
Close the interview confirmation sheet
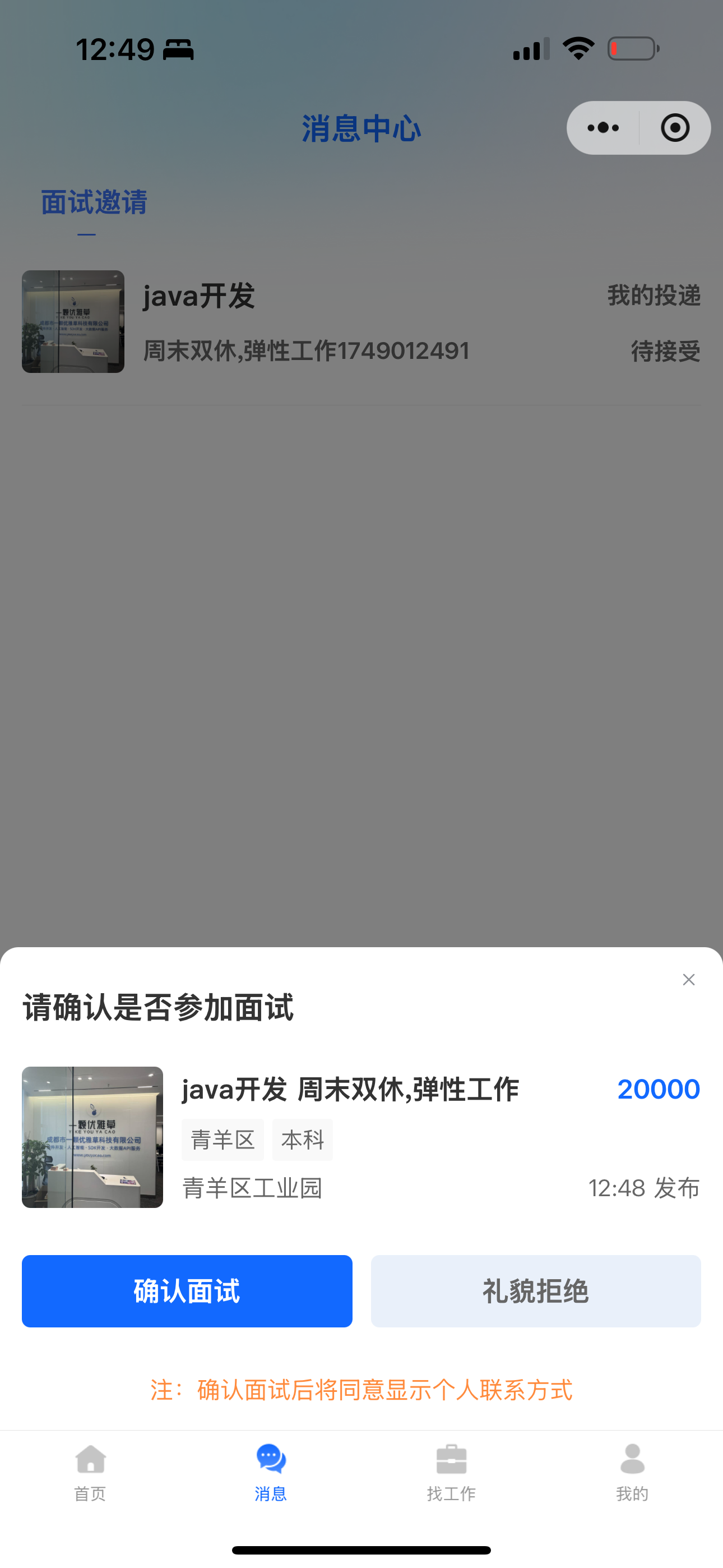pyautogui.click(x=688, y=979)
